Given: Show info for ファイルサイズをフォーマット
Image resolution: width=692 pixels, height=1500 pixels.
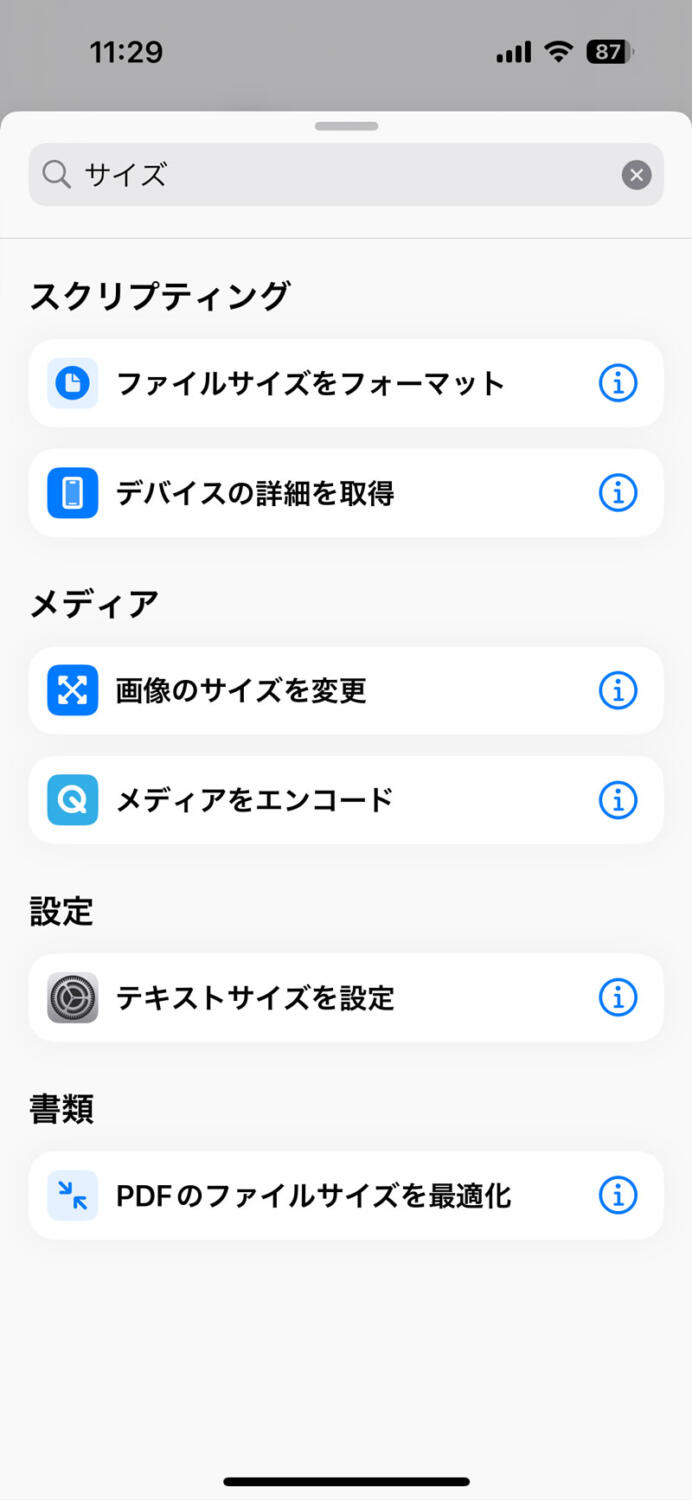Looking at the screenshot, I should pyautogui.click(x=618, y=383).
